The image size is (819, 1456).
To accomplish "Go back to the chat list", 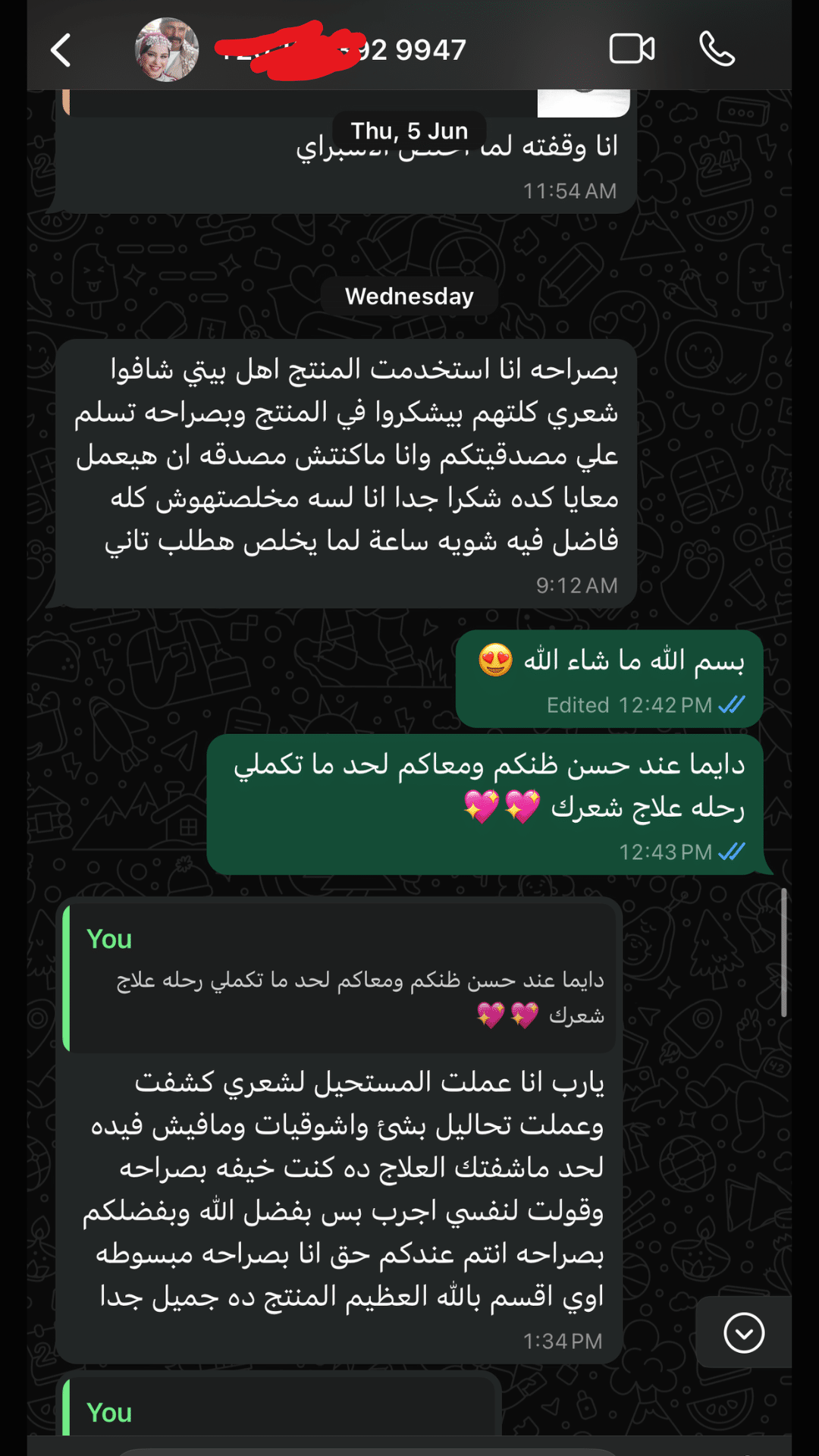I will [61, 50].
